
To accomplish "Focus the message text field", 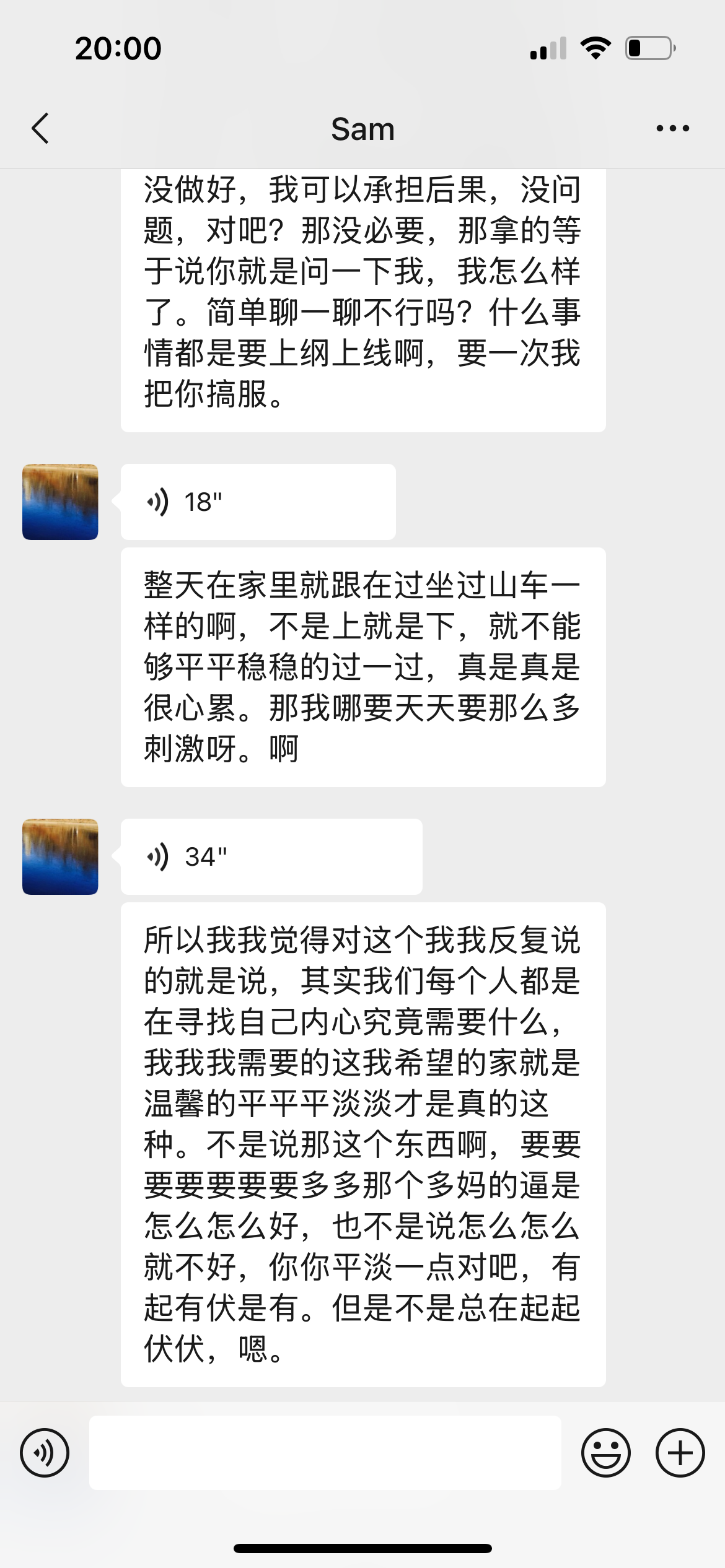I will pyautogui.click(x=325, y=1452).
